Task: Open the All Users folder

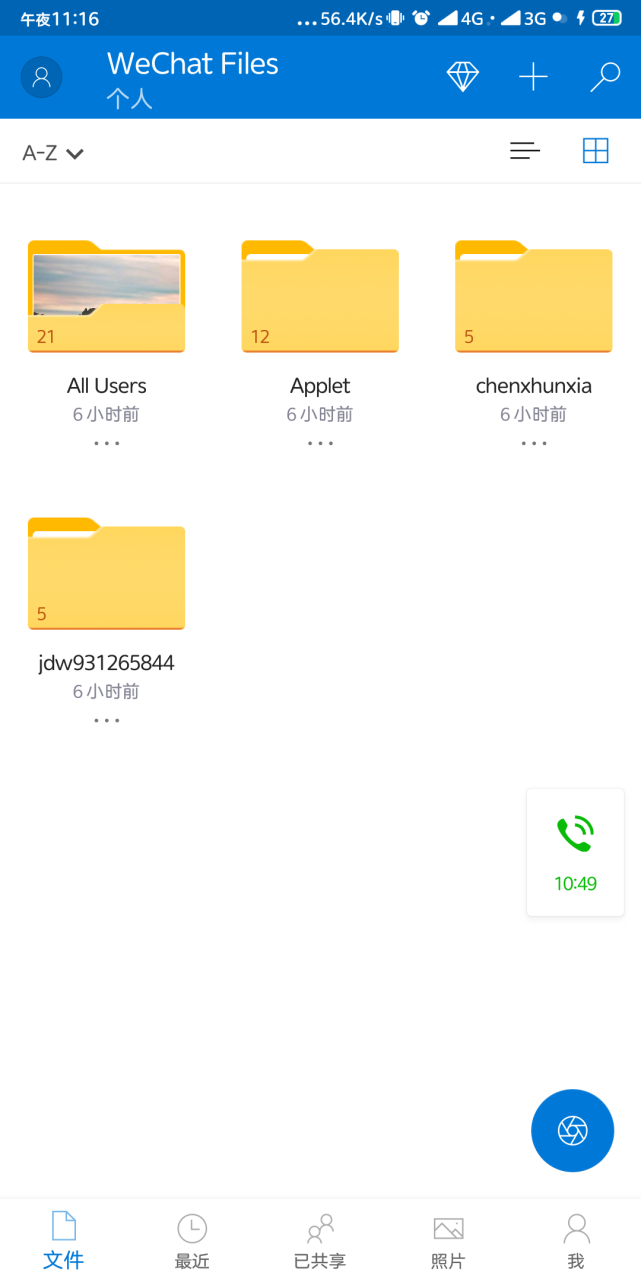Action: click(x=106, y=298)
